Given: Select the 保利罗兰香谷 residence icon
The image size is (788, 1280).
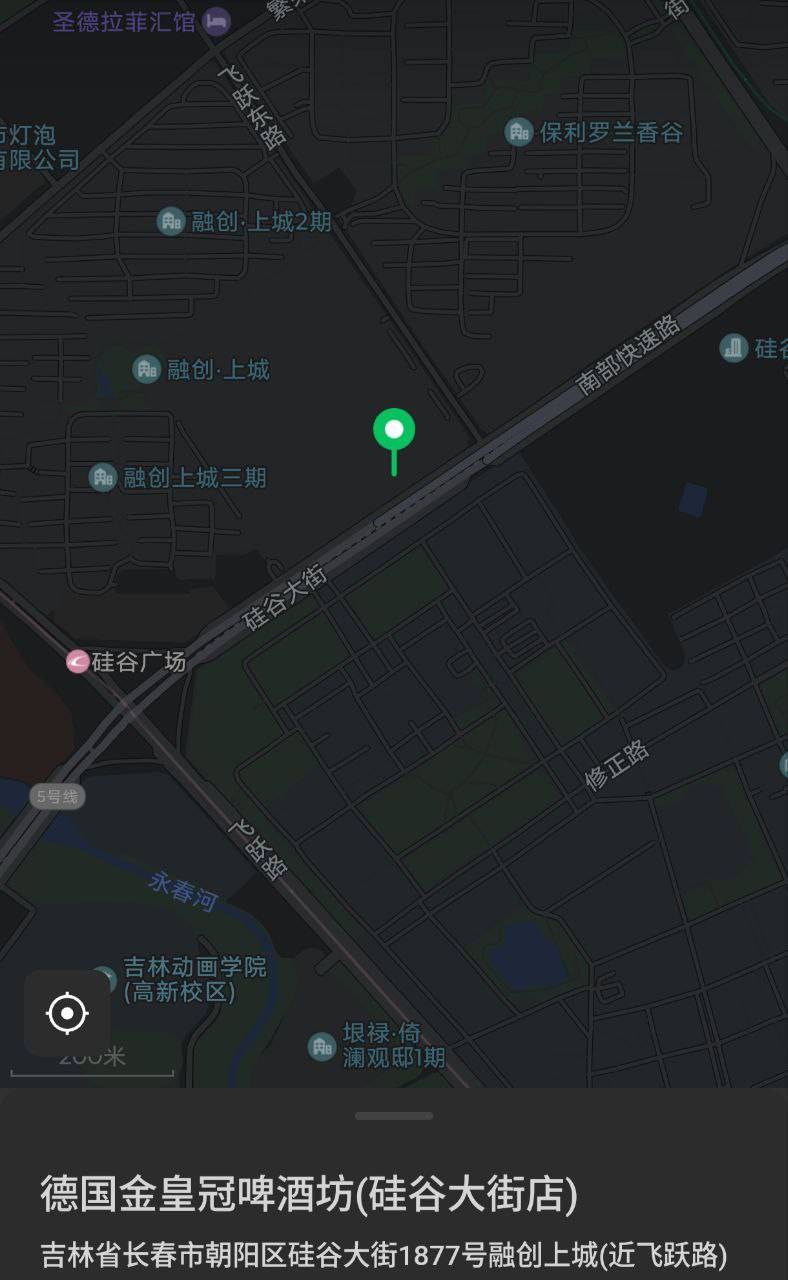Looking at the screenshot, I should pyautogui.click(x=519, y=132).
